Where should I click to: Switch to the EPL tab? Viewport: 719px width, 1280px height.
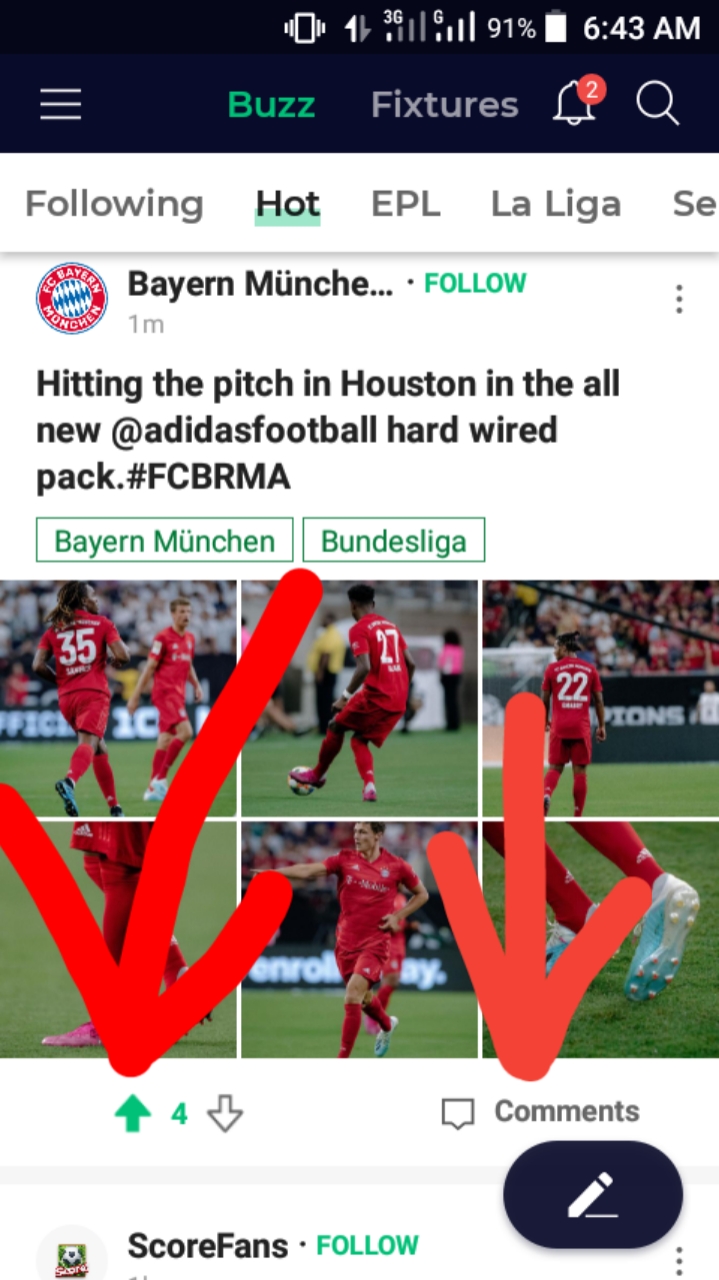(405, 204)
